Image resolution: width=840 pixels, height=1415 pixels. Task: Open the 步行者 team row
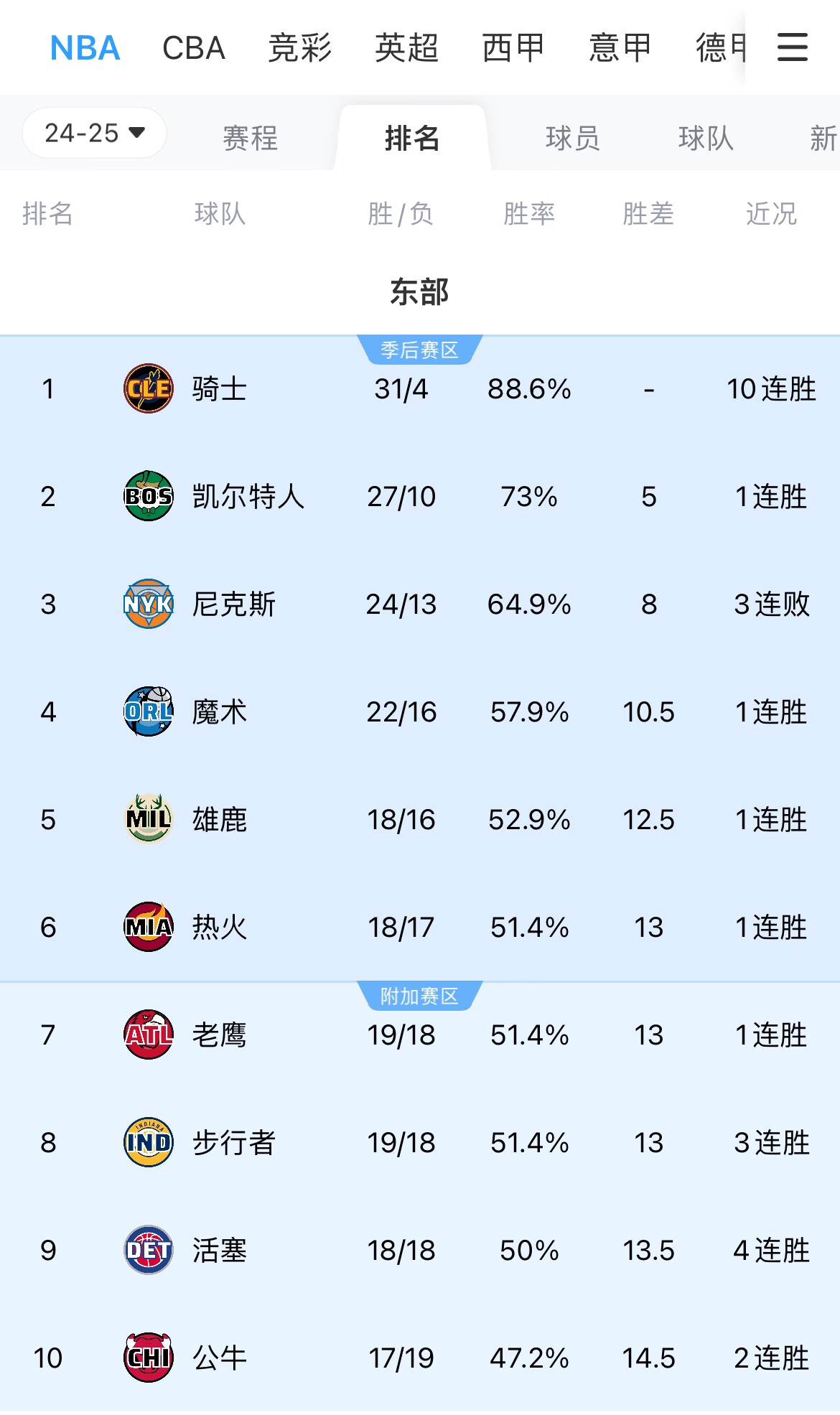233,1143
